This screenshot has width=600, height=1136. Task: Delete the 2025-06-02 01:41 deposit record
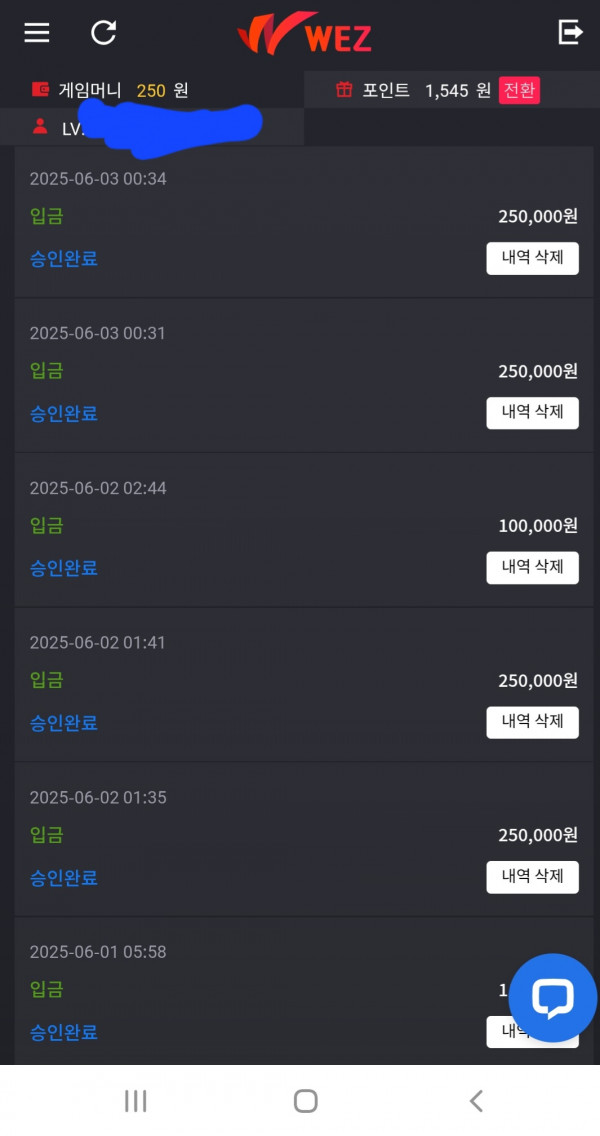pyautogui.click(x=533, y=722)
